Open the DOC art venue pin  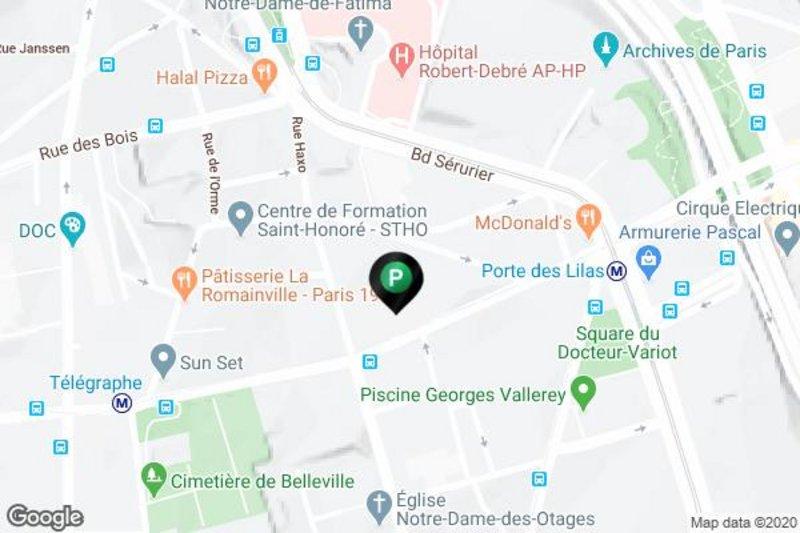coord(72,230)
